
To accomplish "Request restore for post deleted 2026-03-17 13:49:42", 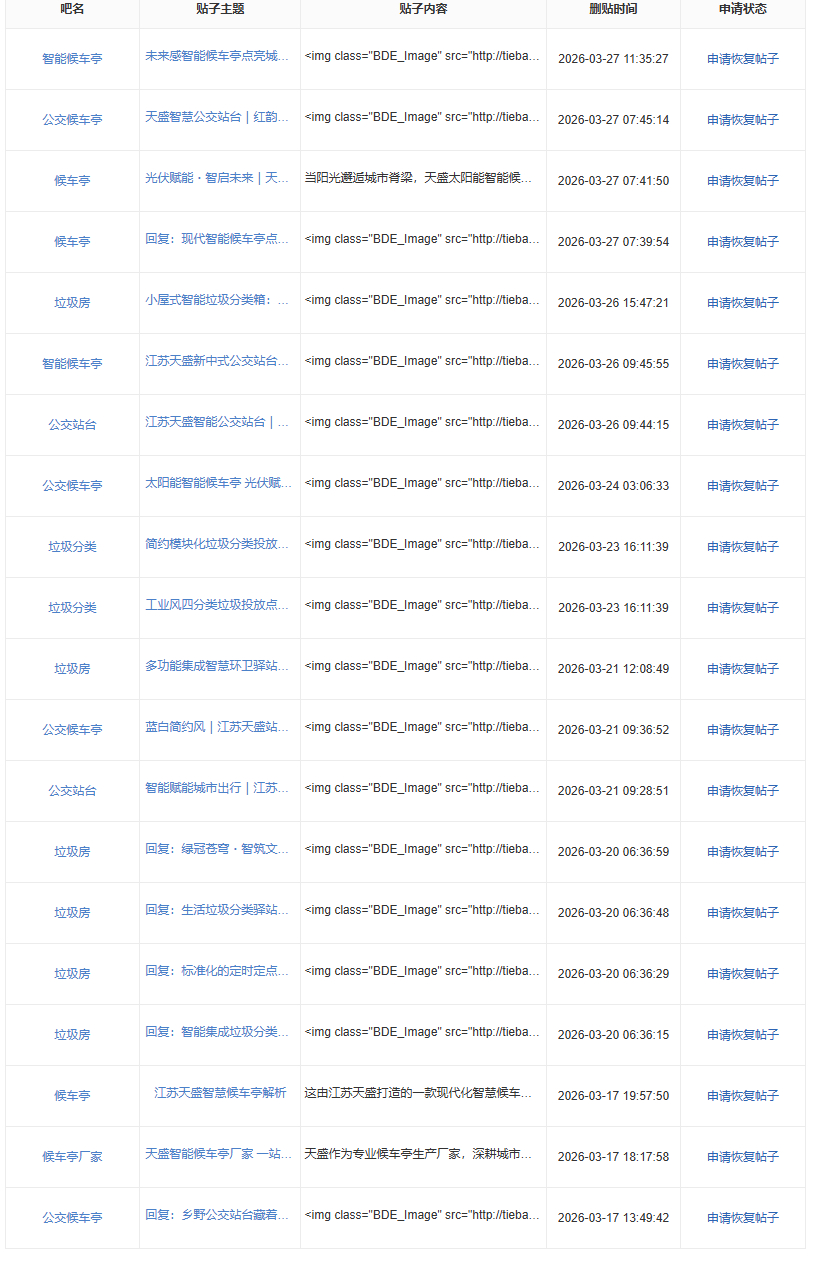I will tap(743, 1218).
